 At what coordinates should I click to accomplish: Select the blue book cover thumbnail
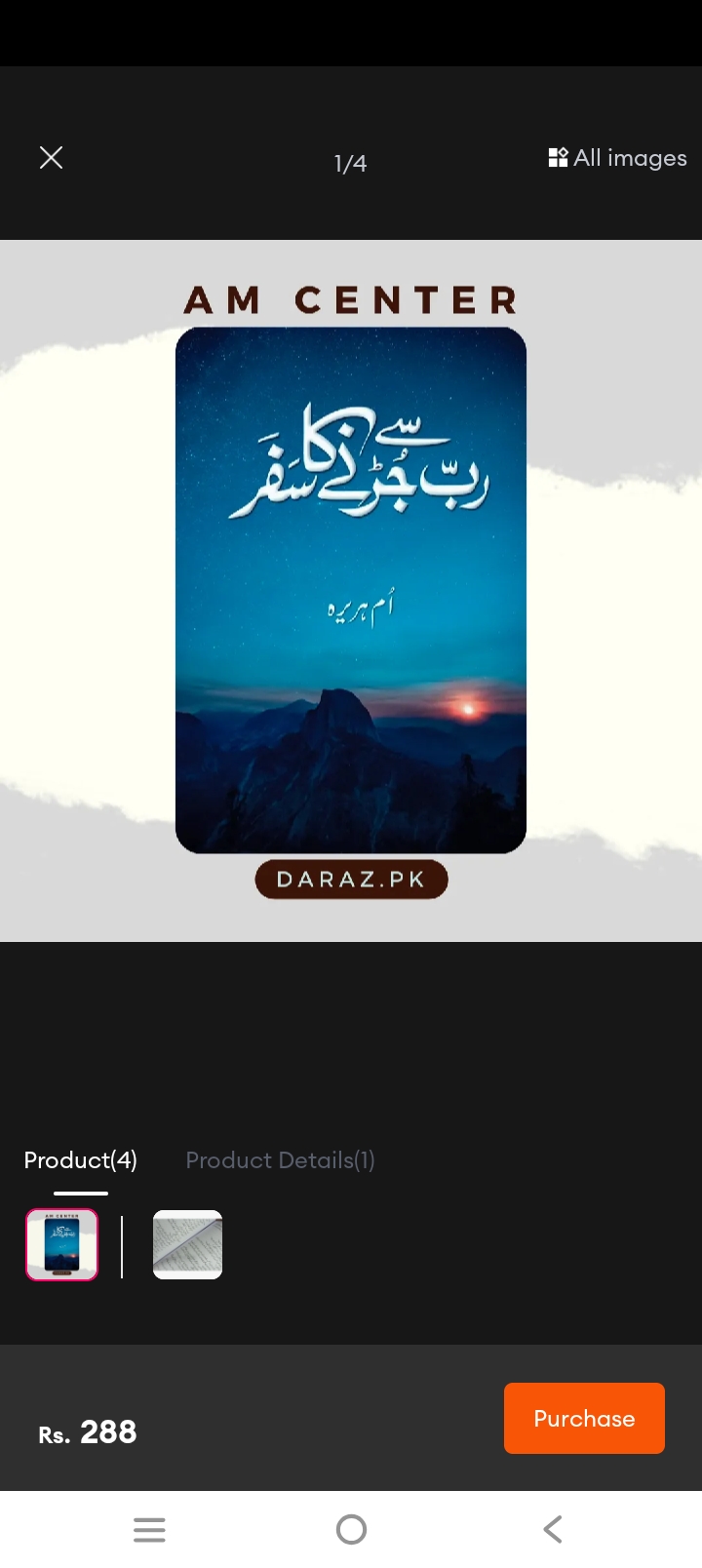(61, 1244)
